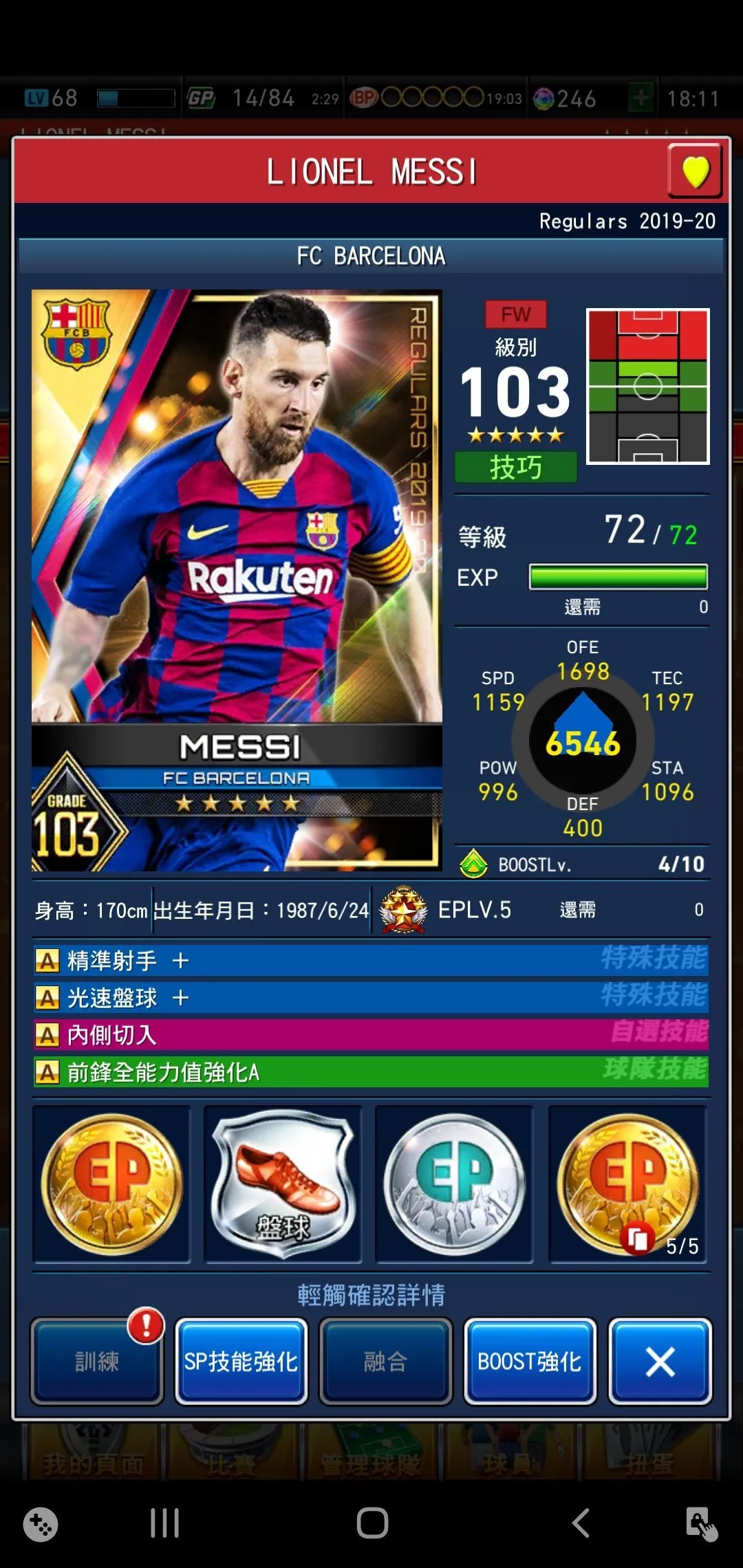The height and width of the screenshot is (1568, 743).
Task: View the 光速盤球 special skill details
Action: pyautogui.click(x=370, y=998)
